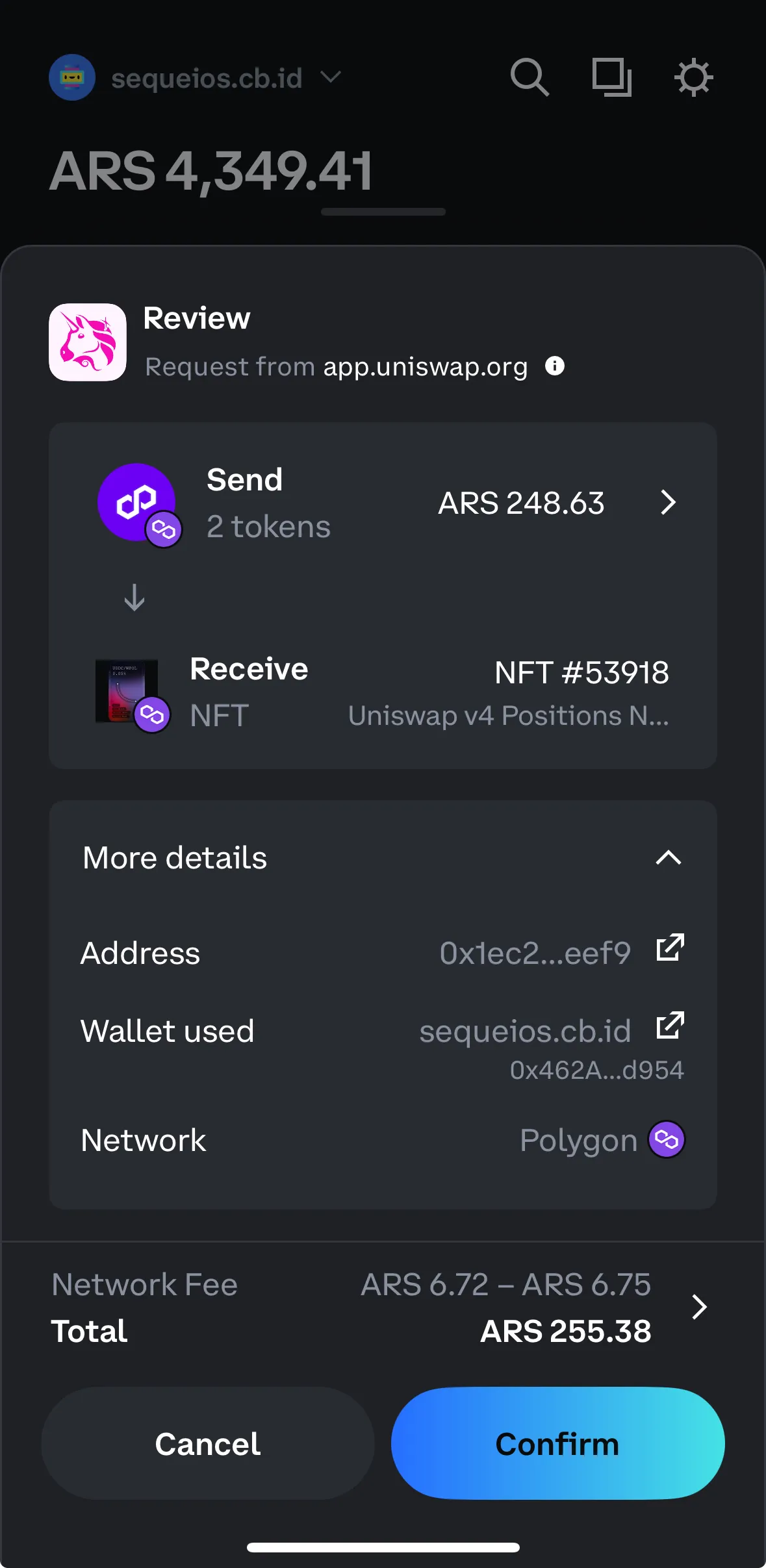This screenshot has width=766, height=1568.
Task: Tap the info icon beside app.uniswap.org
Action: click(x=555, y=366)
